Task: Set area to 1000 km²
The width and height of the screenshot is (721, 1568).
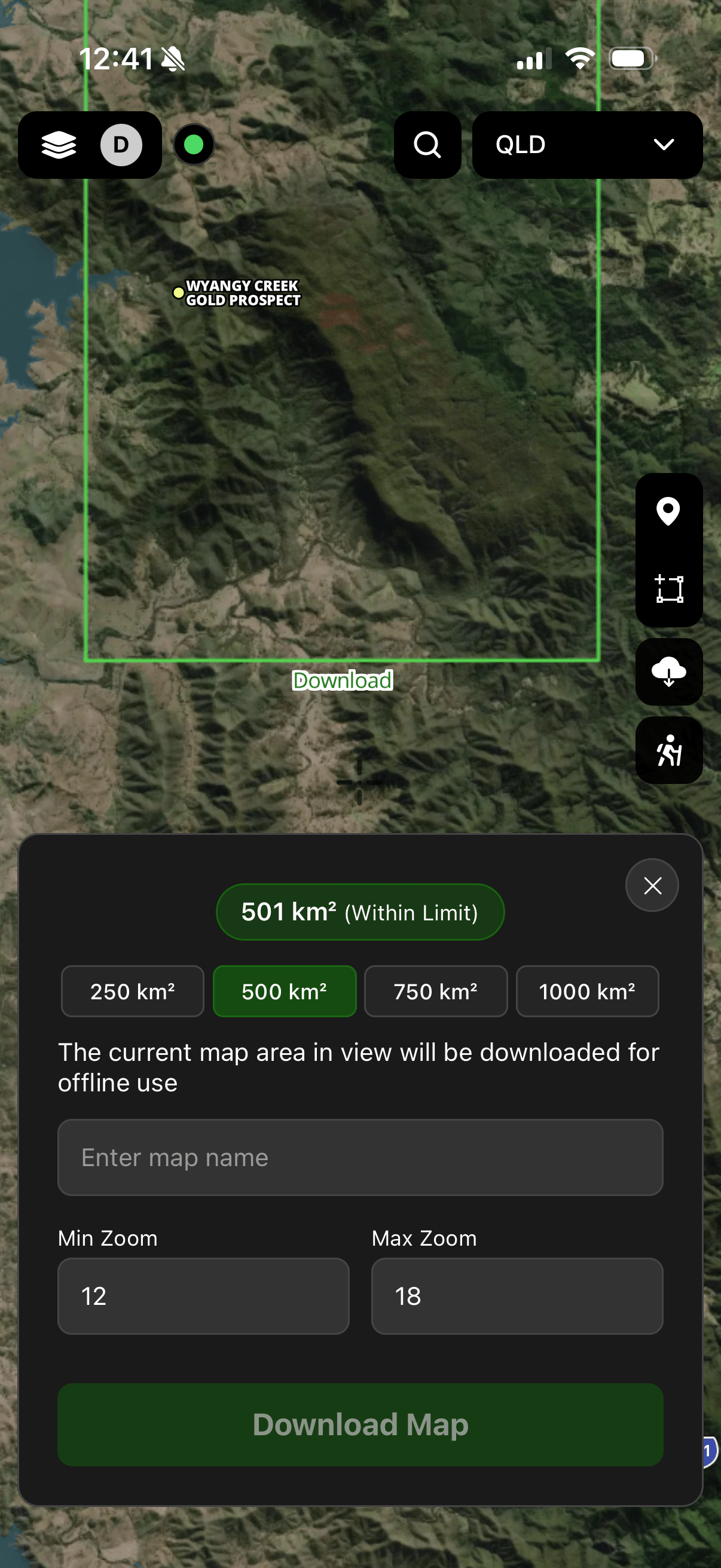Action: [x=587, y=992]
